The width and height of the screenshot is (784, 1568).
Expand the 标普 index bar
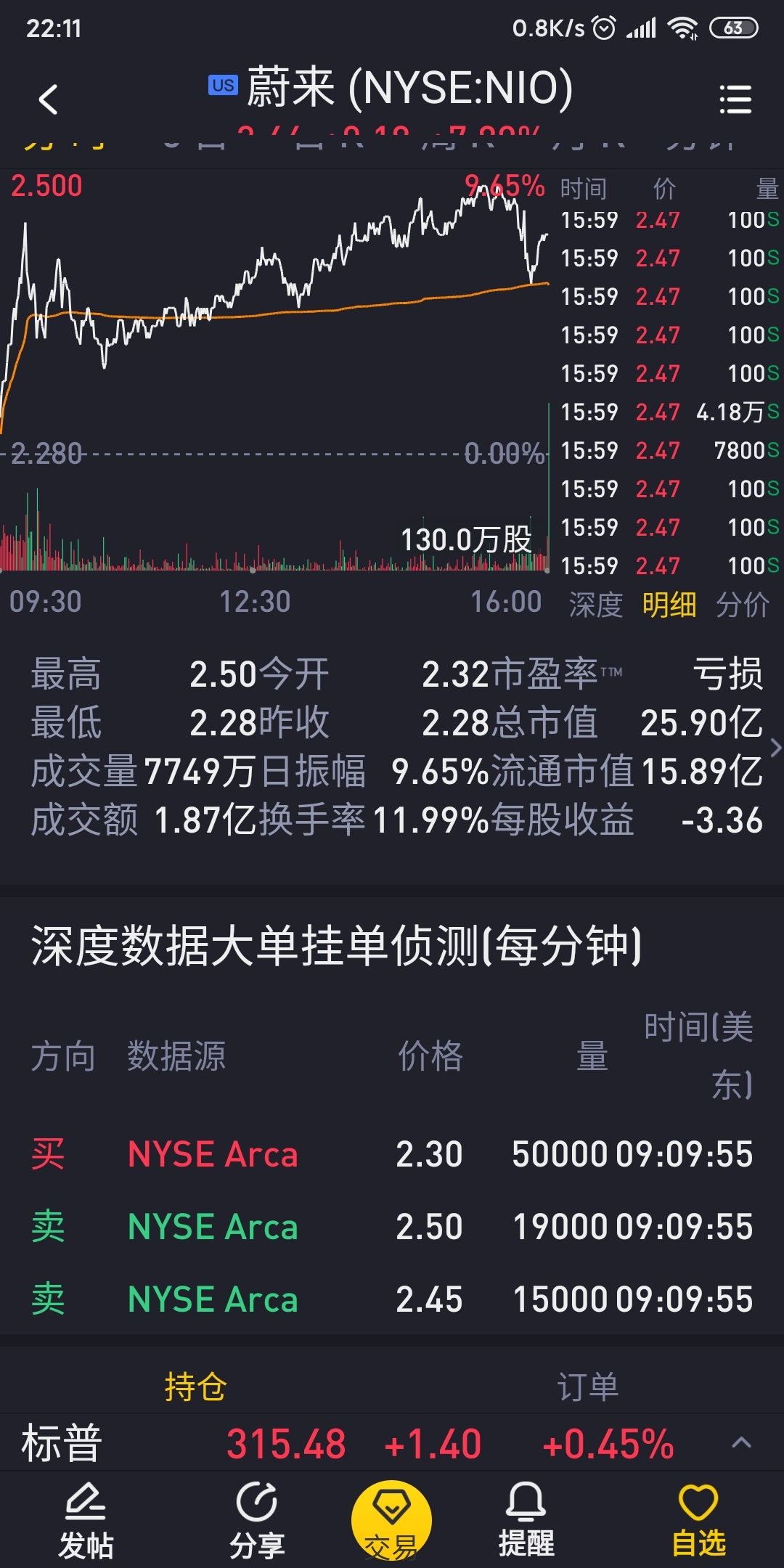tap(741, 1442)
